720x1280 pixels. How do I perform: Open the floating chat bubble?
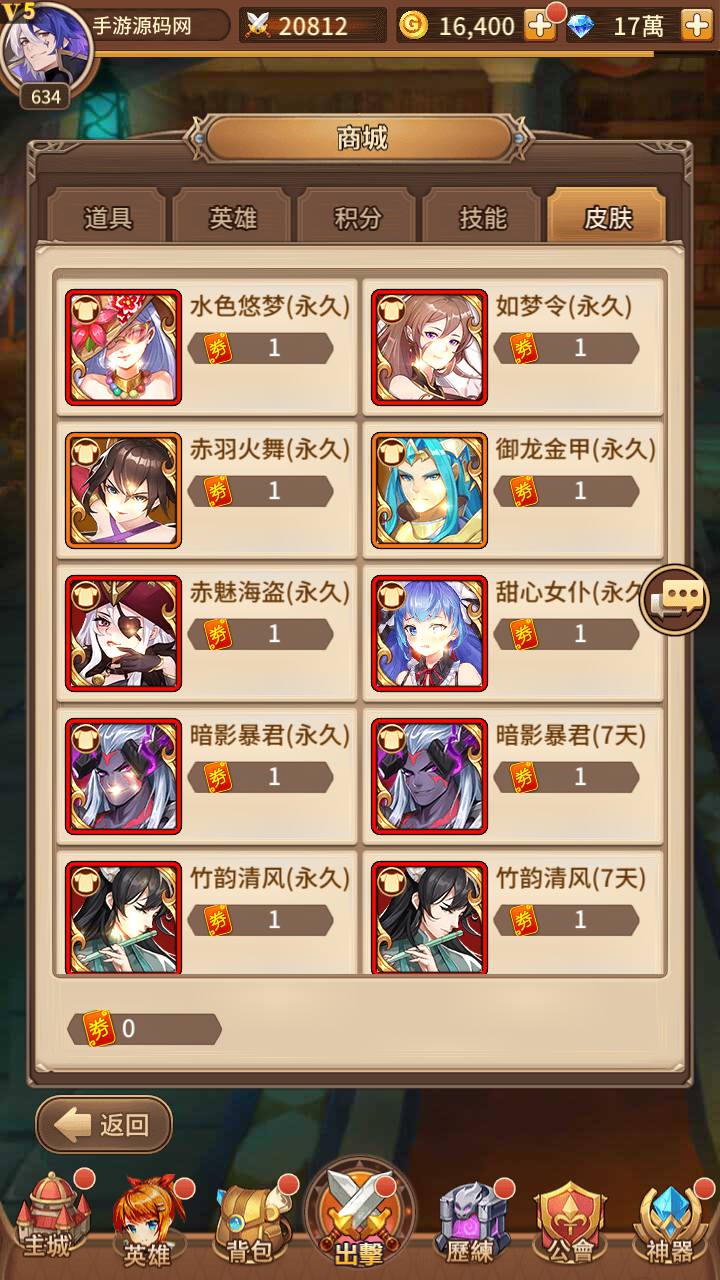[675, 600]
